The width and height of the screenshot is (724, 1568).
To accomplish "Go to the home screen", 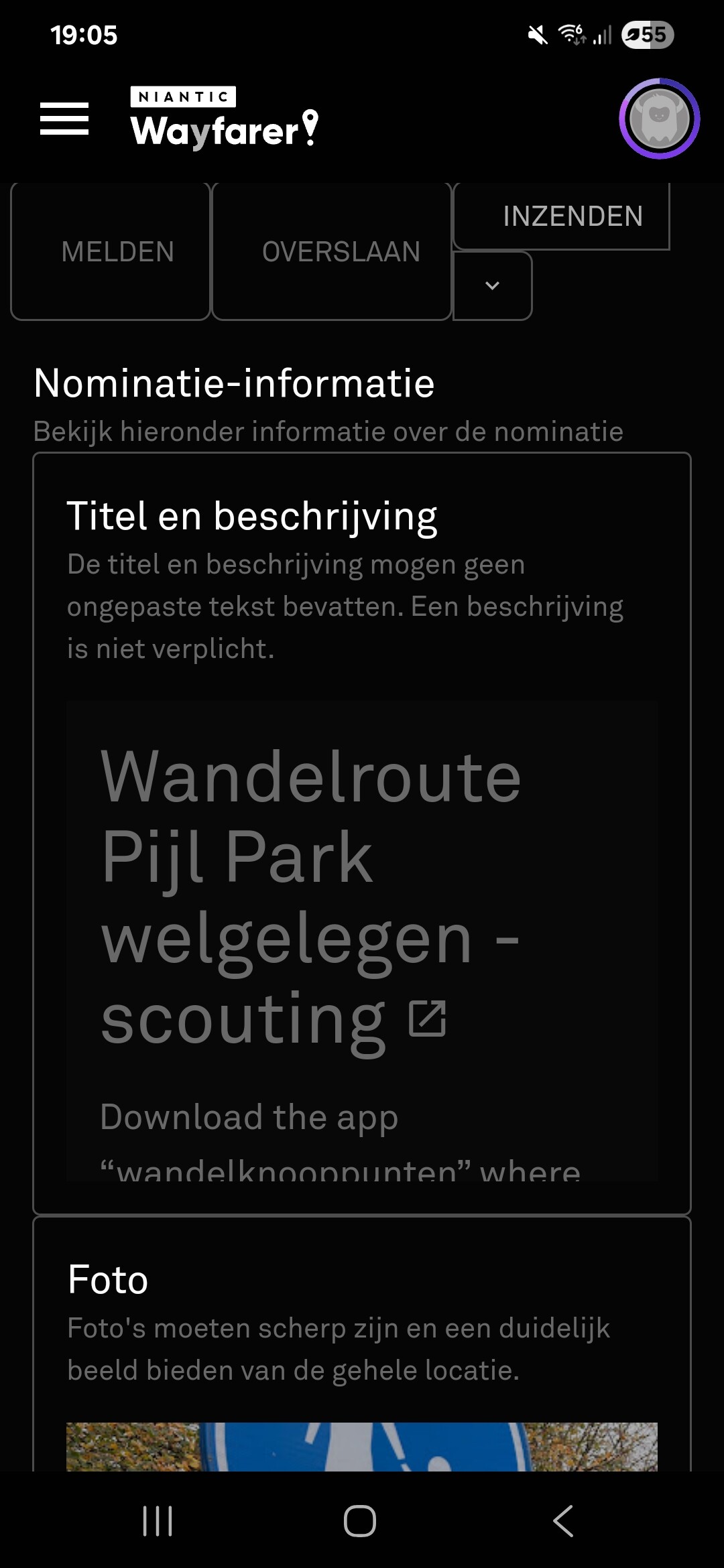I will coord(360,1520).
